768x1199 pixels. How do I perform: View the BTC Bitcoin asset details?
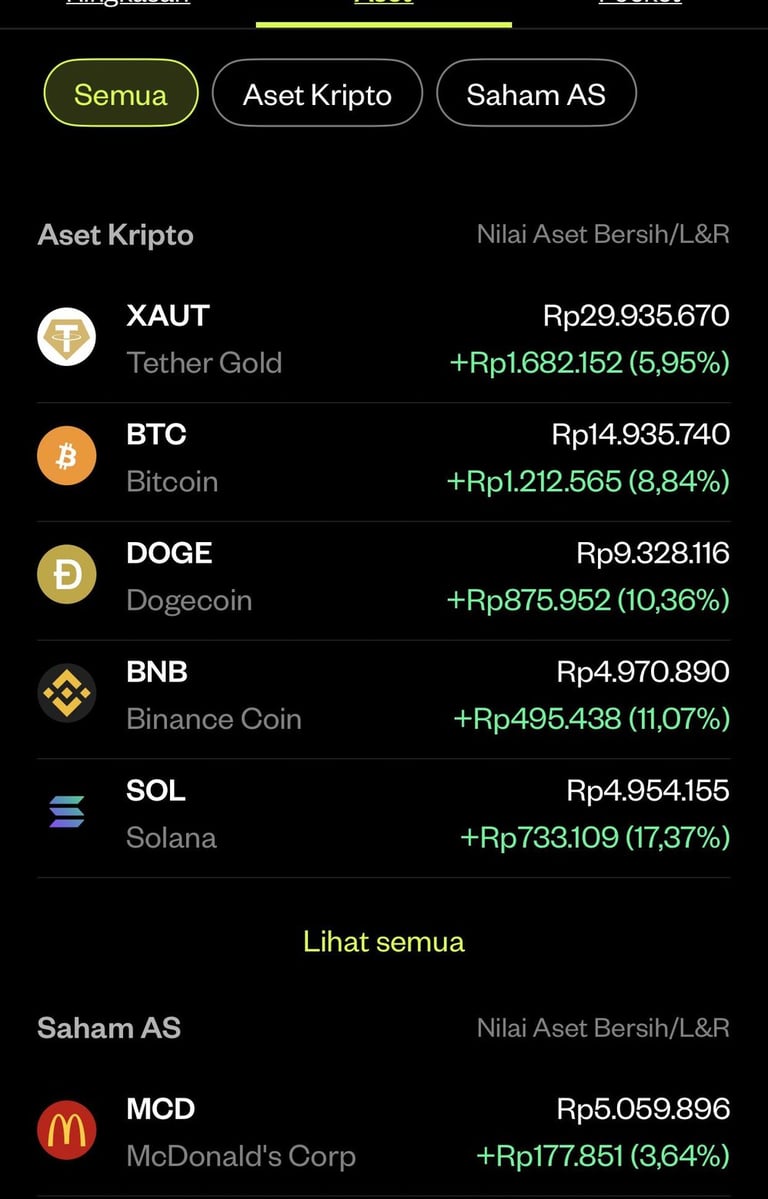tap(383, 457)
